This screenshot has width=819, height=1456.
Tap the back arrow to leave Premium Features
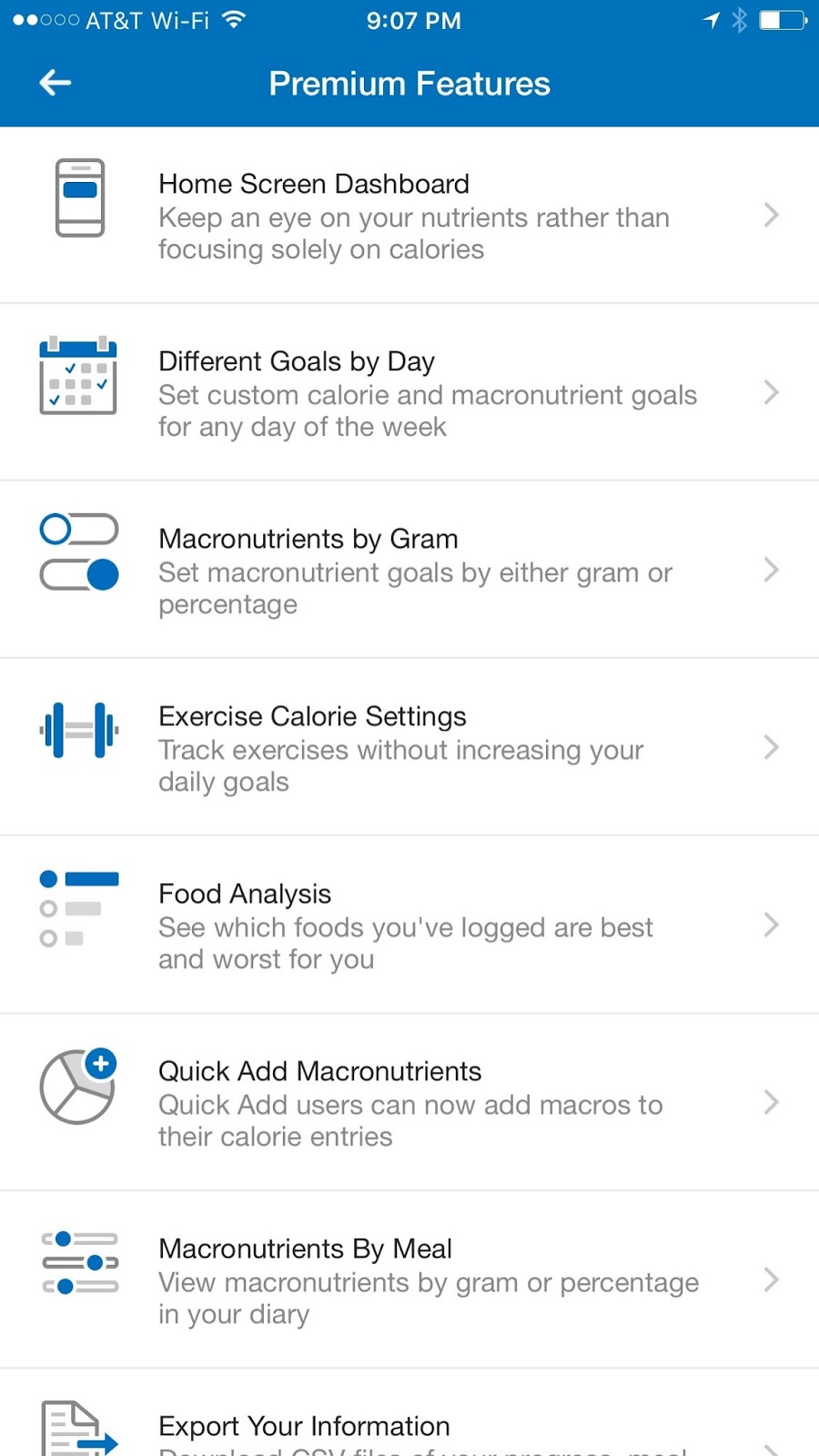[55, 82]
